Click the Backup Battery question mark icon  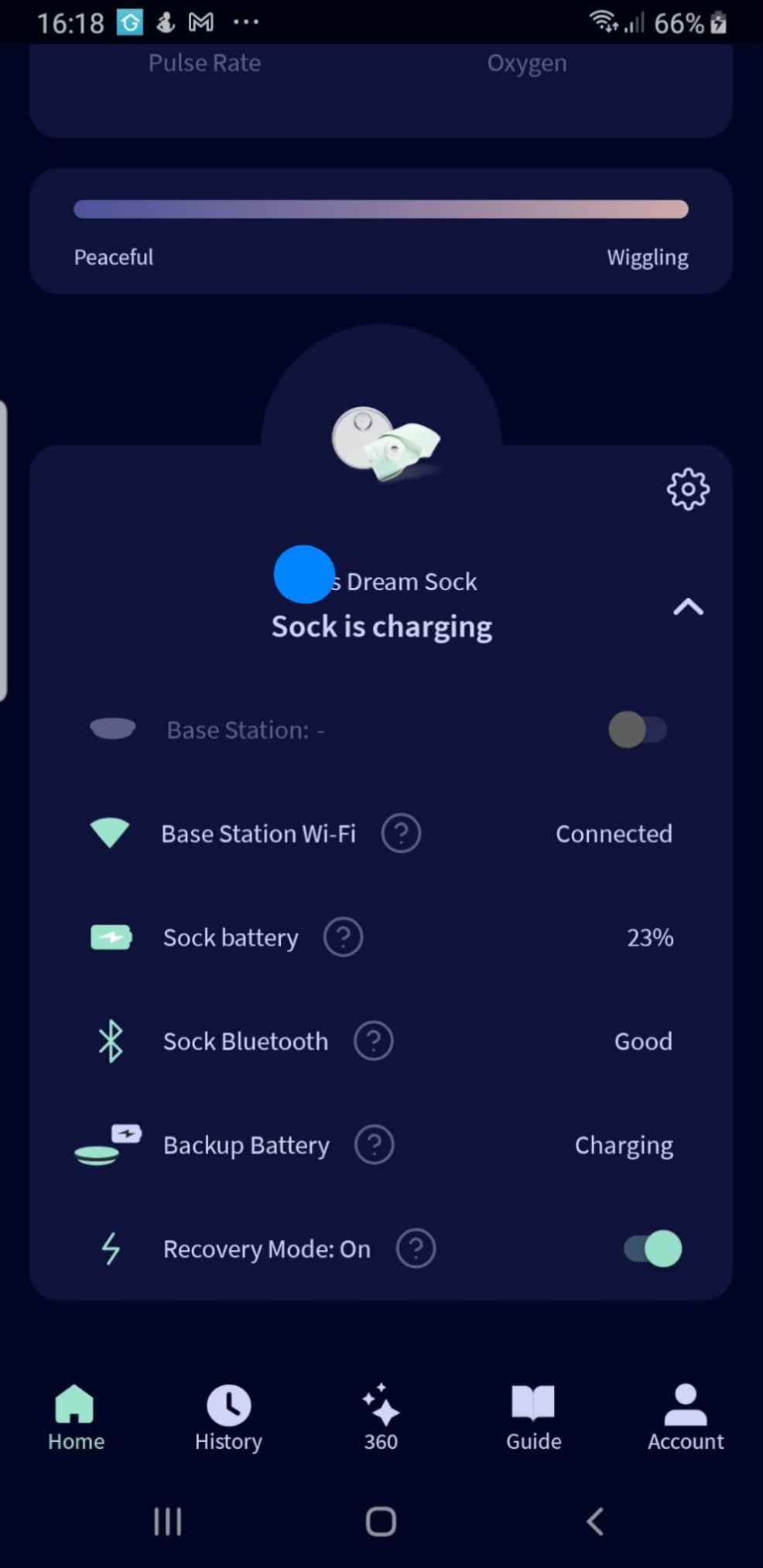(x=375, y=1145)
